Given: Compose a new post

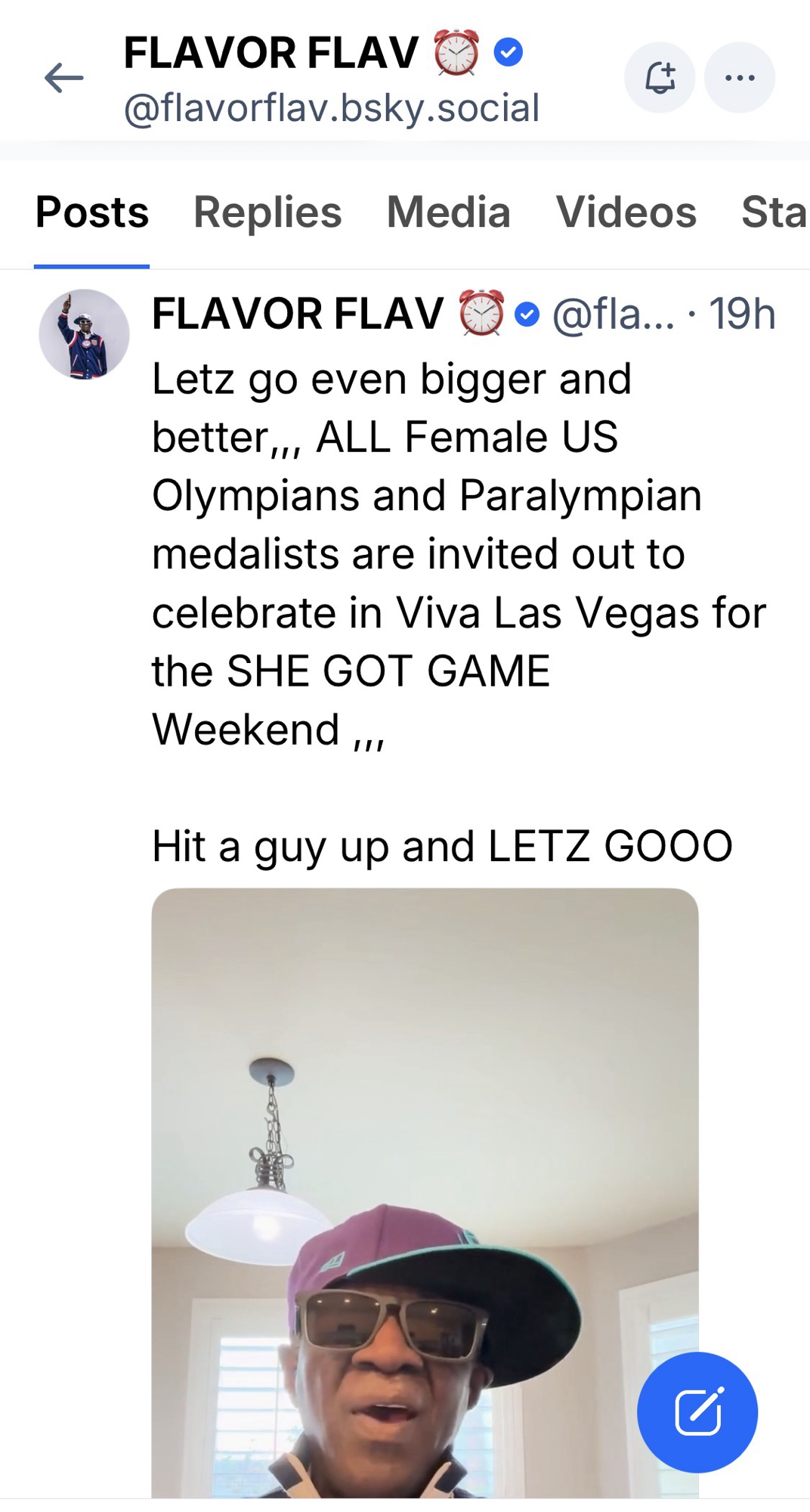Looking at the screenshot, I should [697, 1412].
